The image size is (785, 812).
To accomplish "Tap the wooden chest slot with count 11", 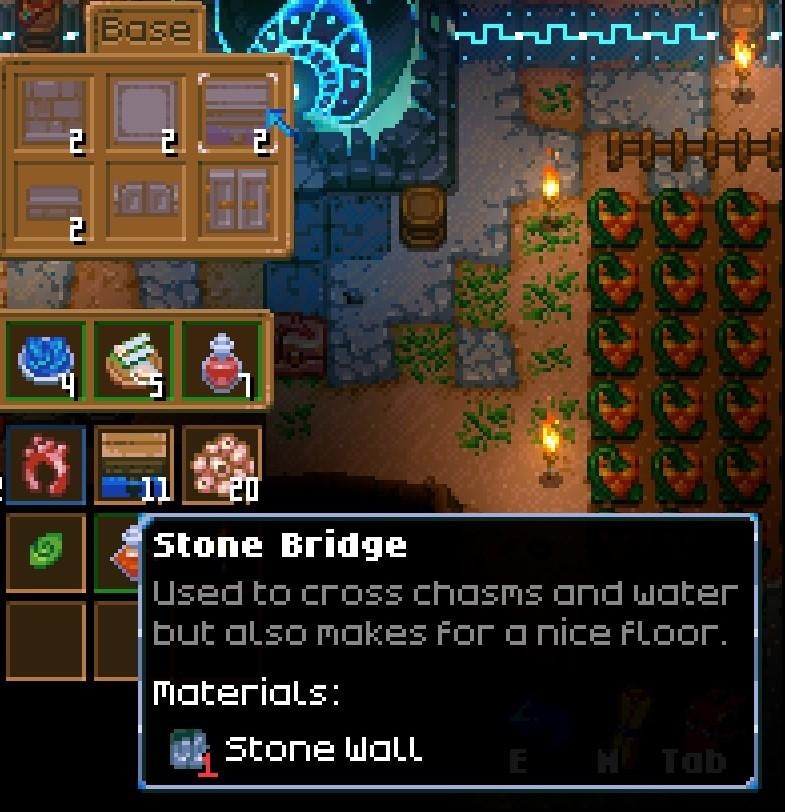I will (134, 463).
